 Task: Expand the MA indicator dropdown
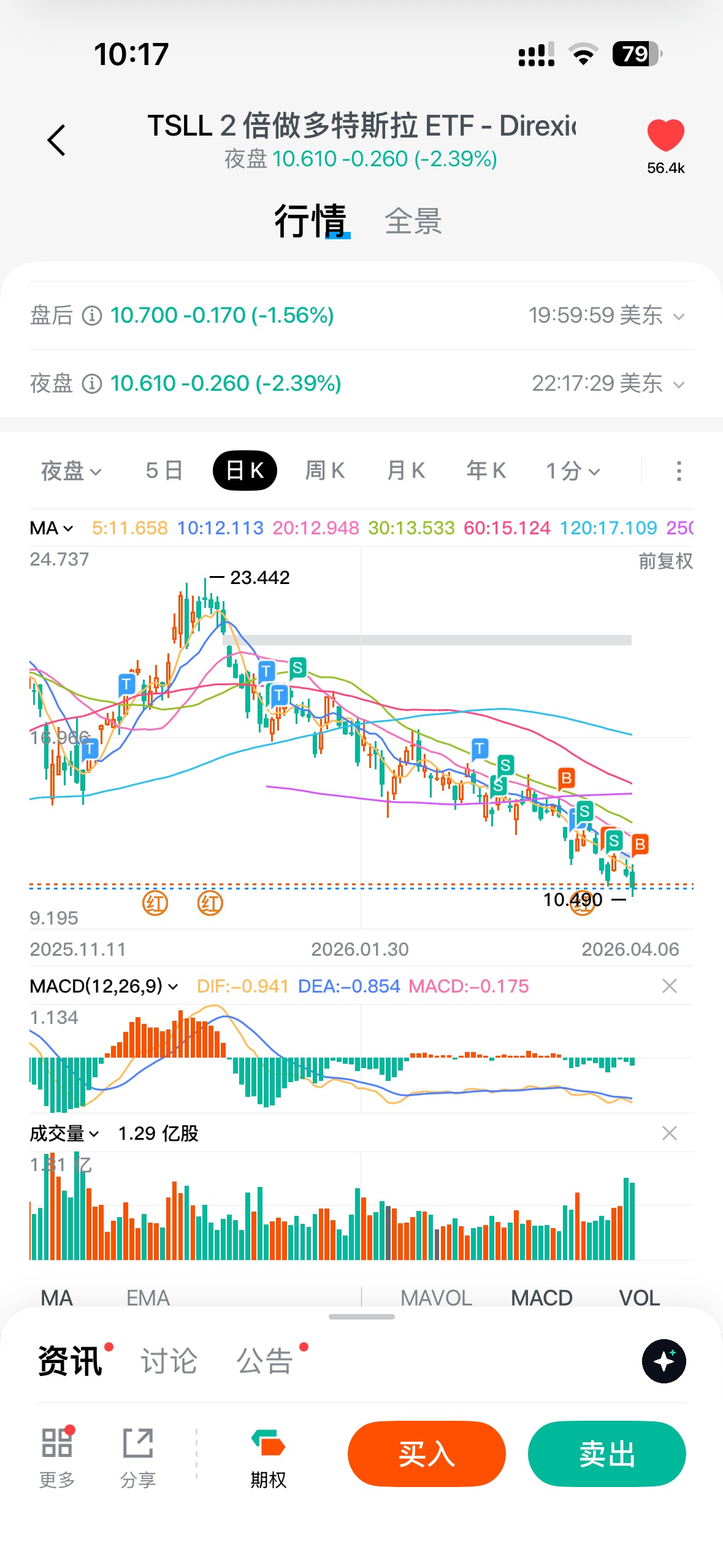(52, 528)
